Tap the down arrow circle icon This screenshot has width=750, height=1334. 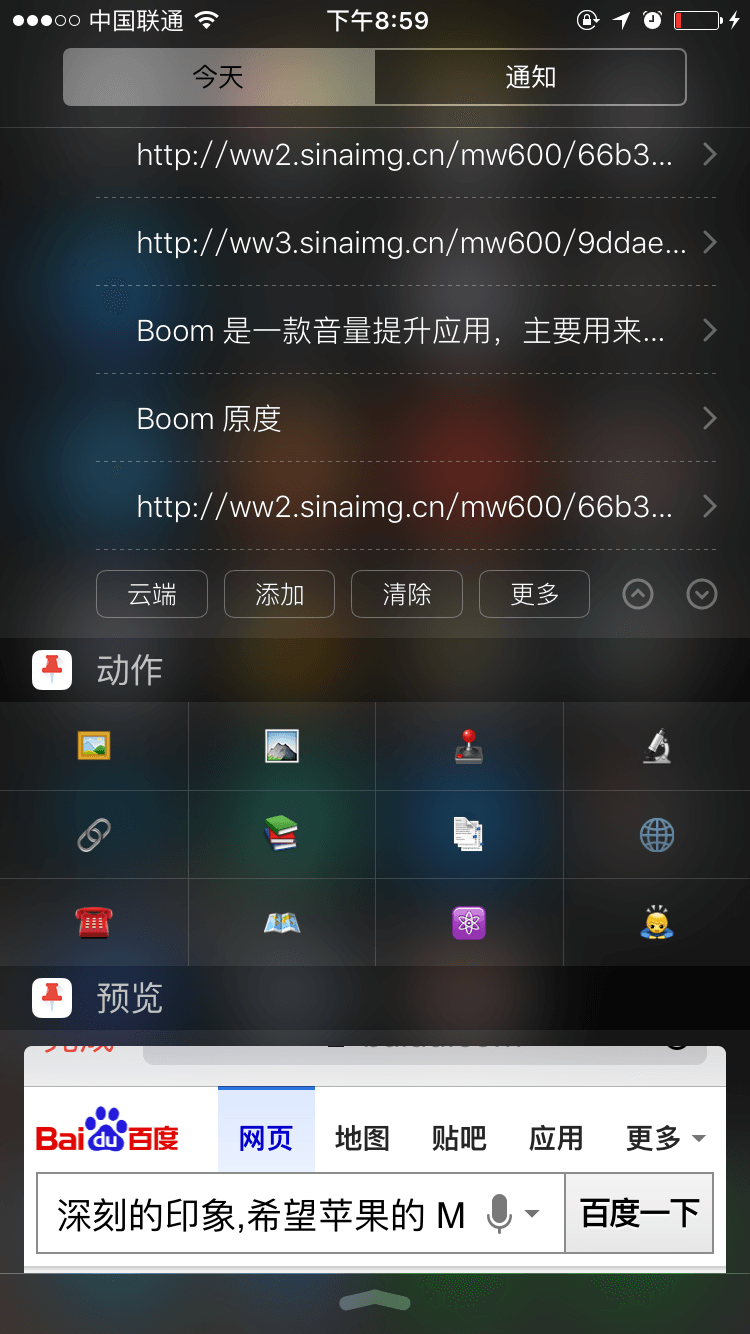[x=702, y=594]
